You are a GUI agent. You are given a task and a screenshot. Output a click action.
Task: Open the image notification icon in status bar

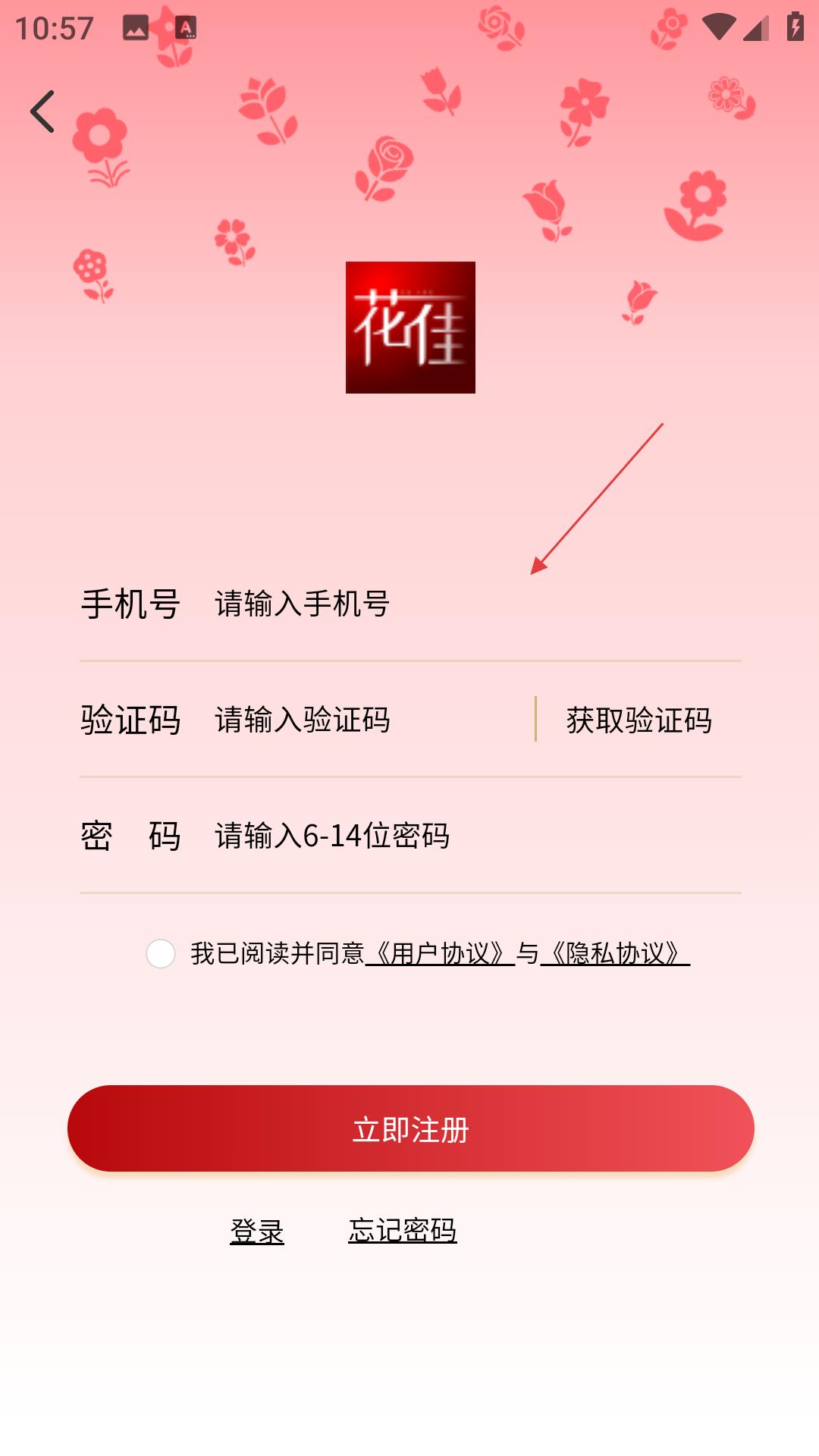pyautogui.click(x=135, y=27)
